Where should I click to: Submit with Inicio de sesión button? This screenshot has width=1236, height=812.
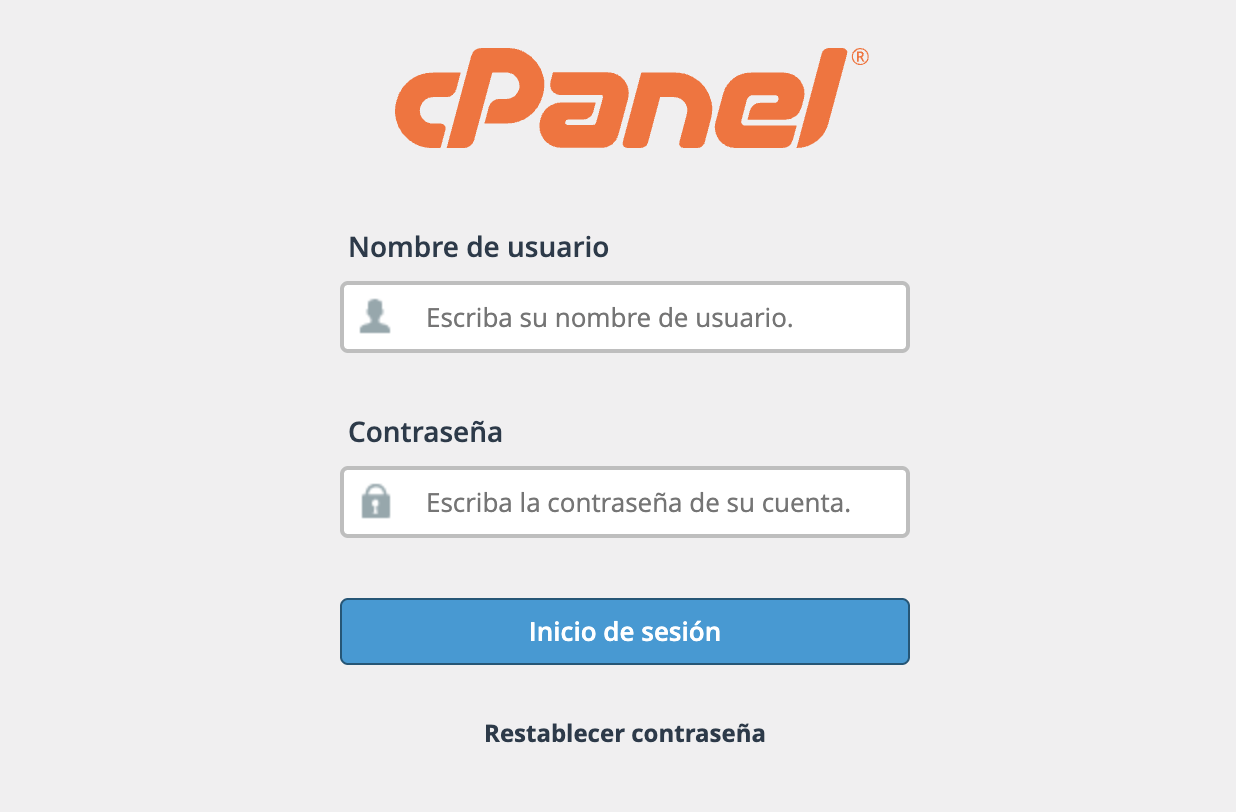pos(624,631)
